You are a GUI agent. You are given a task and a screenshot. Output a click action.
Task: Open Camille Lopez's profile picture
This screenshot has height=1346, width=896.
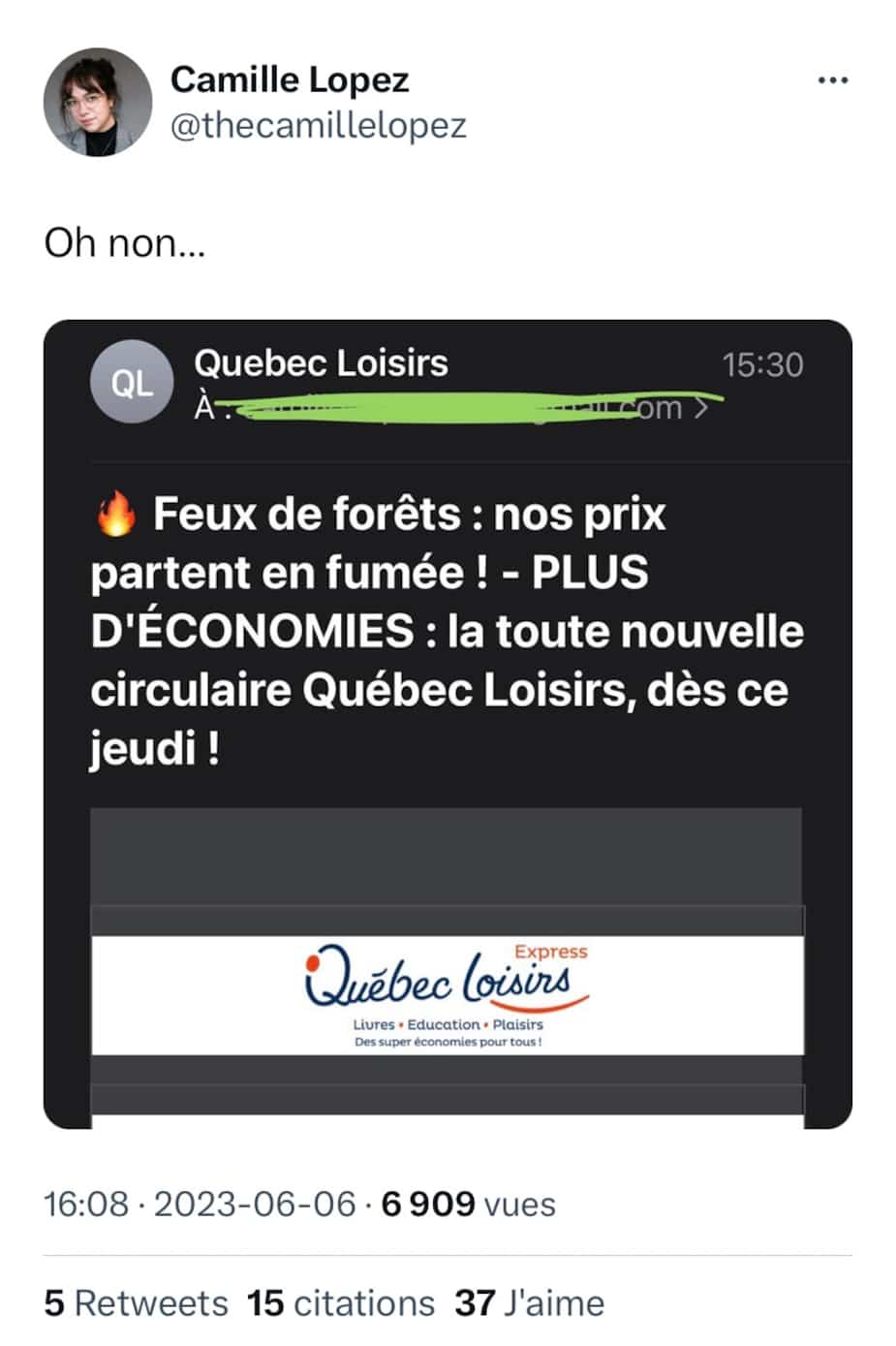pos(98,102)
